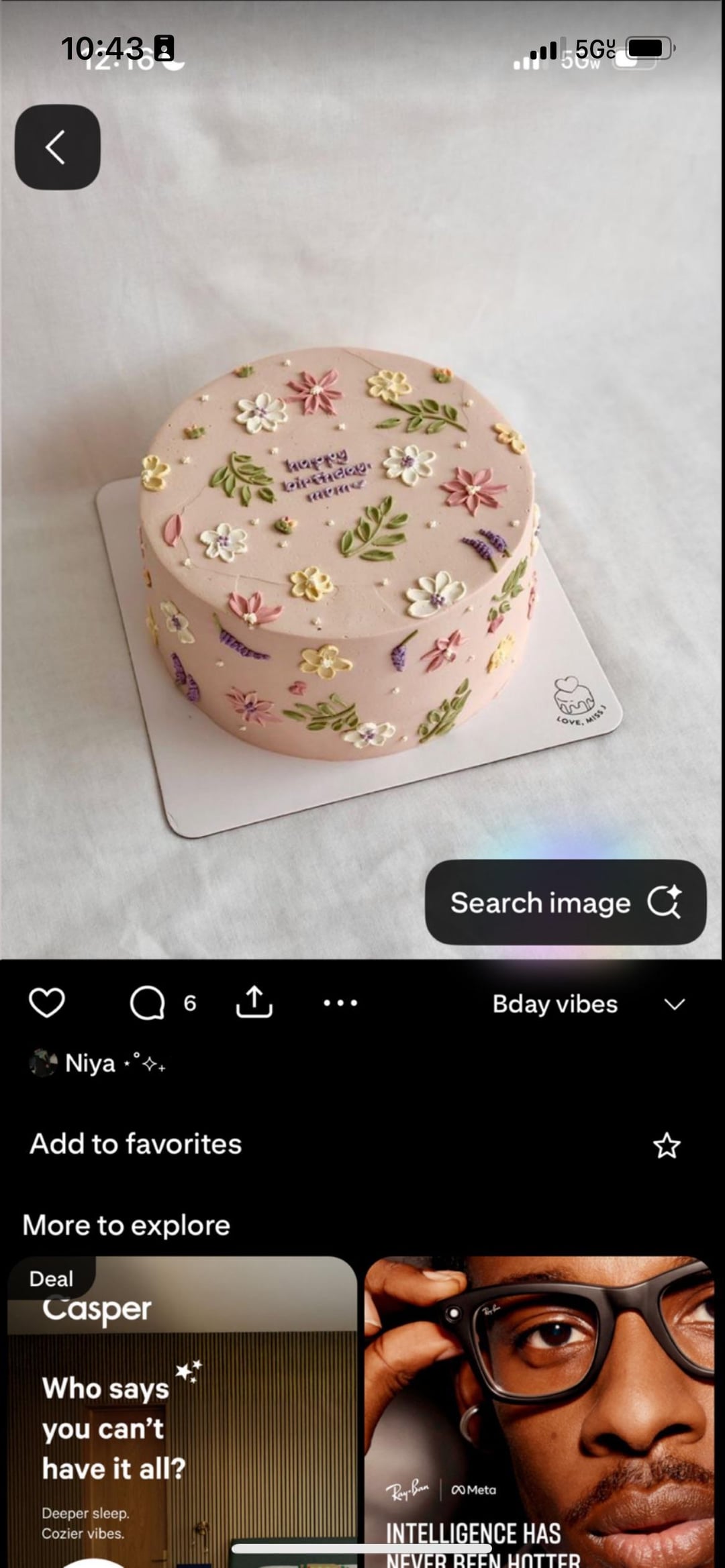The width and height of the screenshot is (725, 1568).
Task: Expand the Bday vibes board dropdown
Action: [x=674, y=1004]
